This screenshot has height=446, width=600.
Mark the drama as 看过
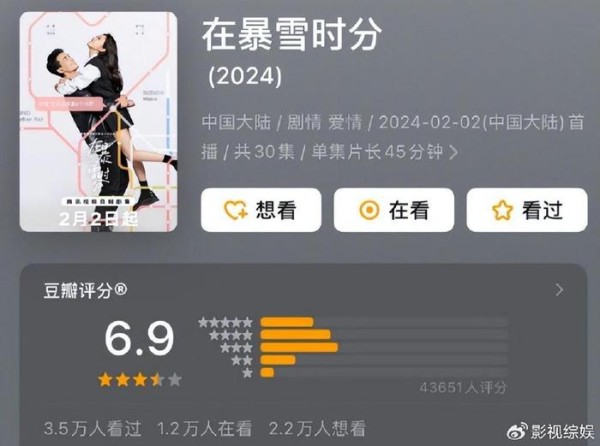coord(527,210)
